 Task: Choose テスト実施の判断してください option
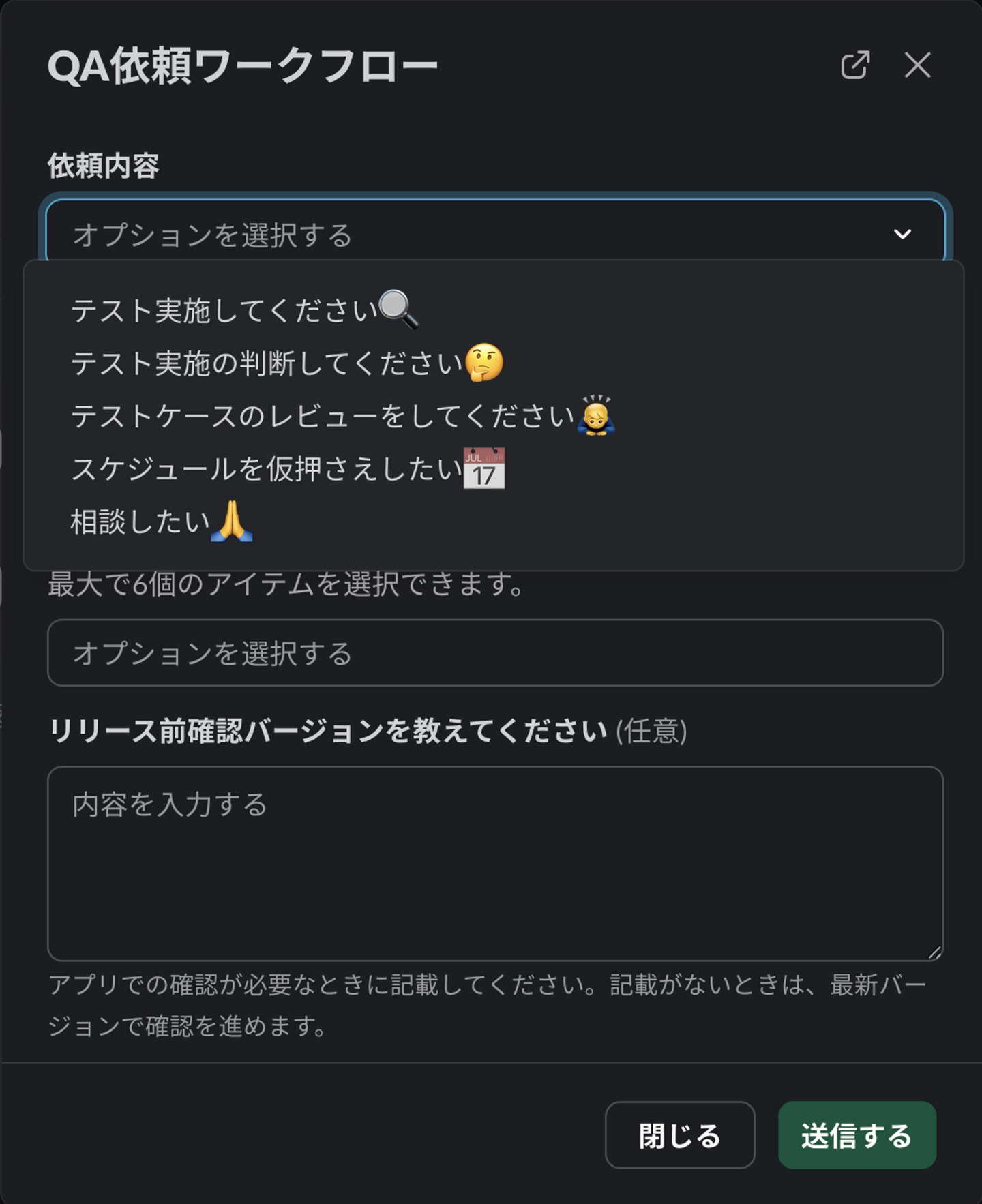coord(286,363)
